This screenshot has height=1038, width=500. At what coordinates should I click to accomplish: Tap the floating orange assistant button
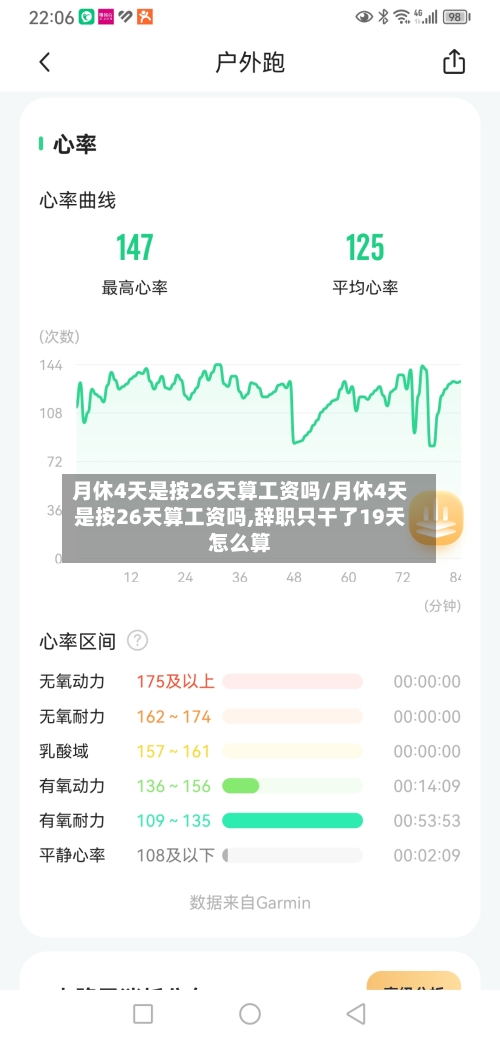tap(436, 518)
